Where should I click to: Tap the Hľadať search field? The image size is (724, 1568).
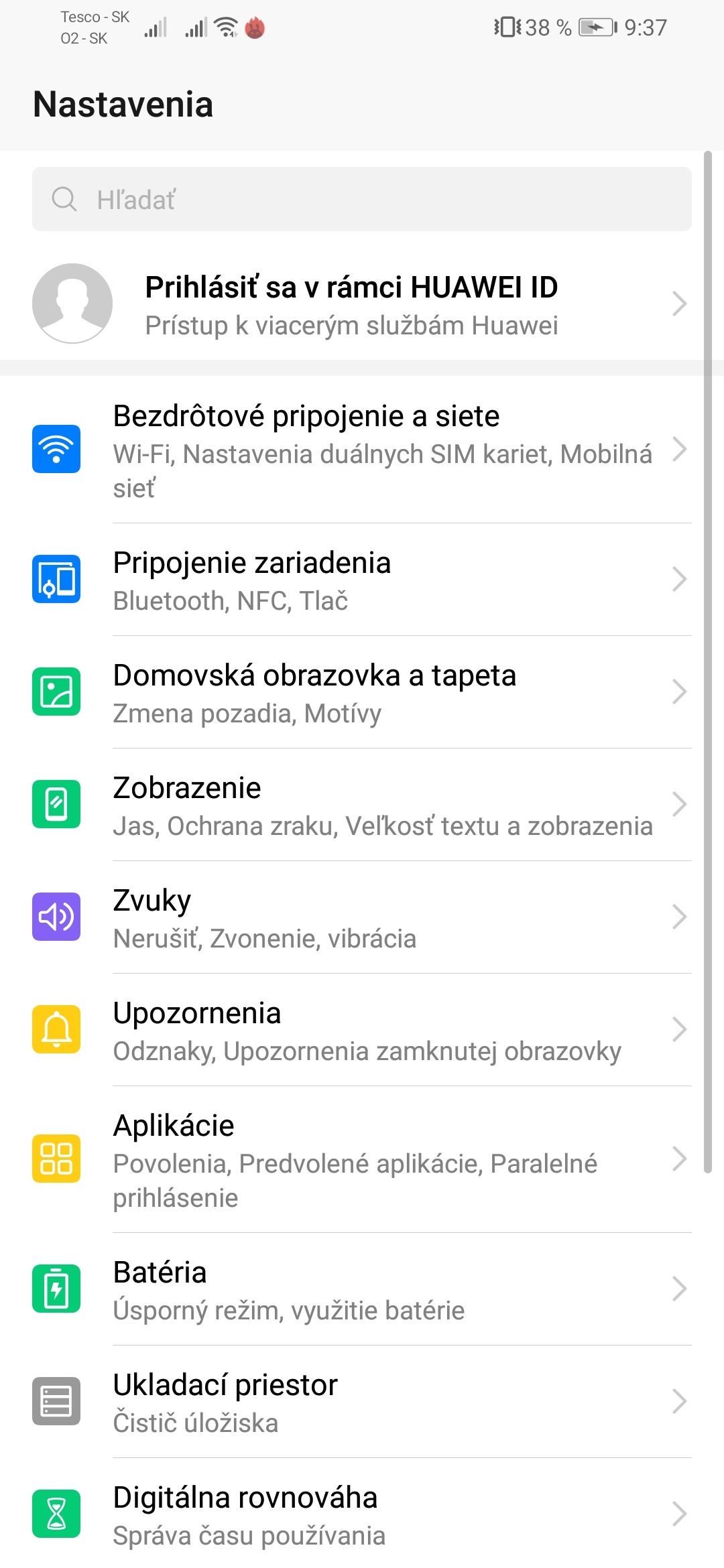point(362,199)
